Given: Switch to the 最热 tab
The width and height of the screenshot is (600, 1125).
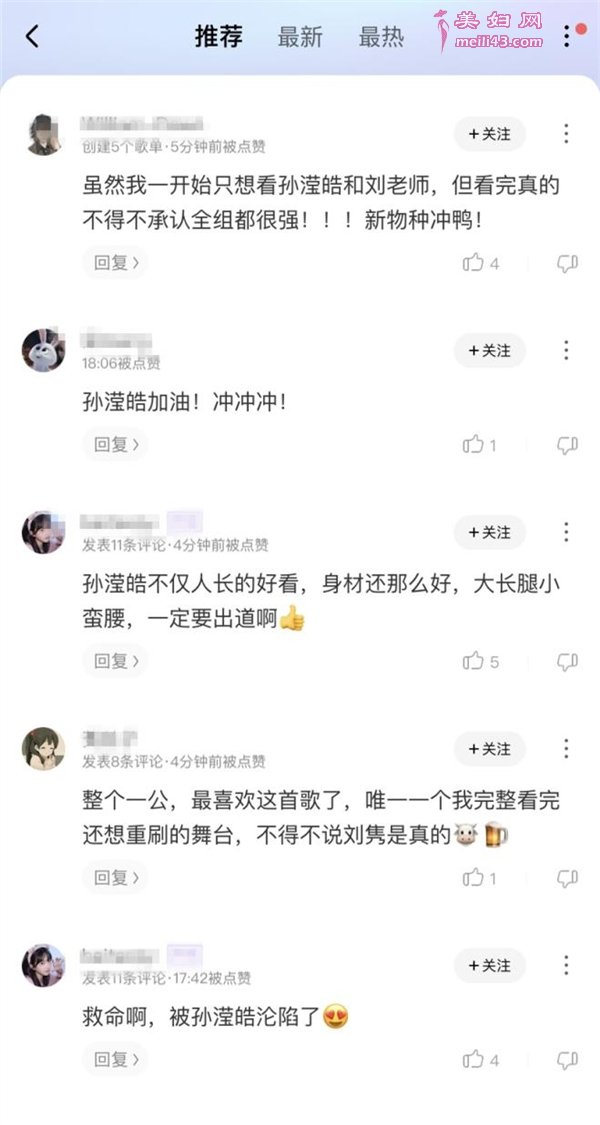Looking at the screenshot, I should pos(381,38).
